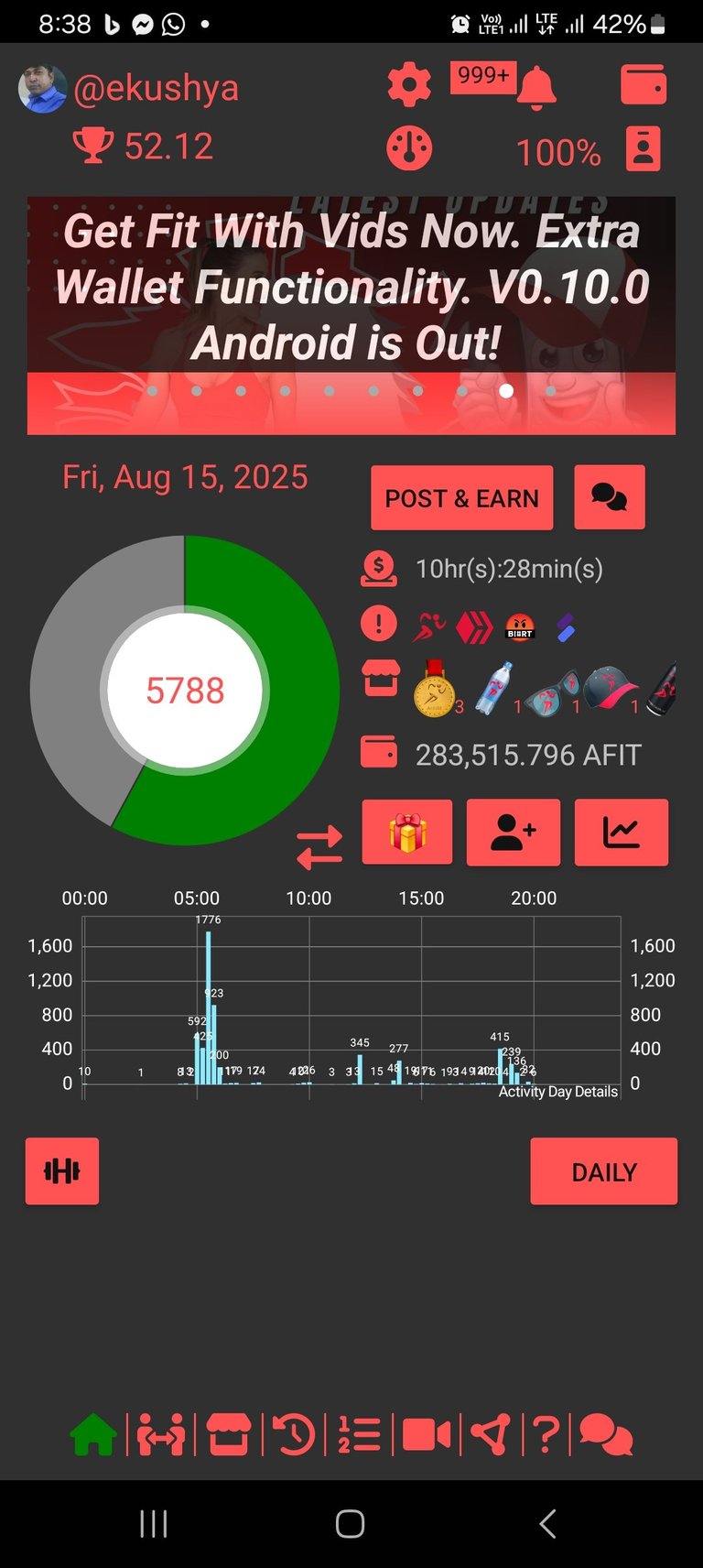The height and width of the screenshot is (1568, 703).
Task: Open the activity history clock tab
Action: pos(295,1434)
